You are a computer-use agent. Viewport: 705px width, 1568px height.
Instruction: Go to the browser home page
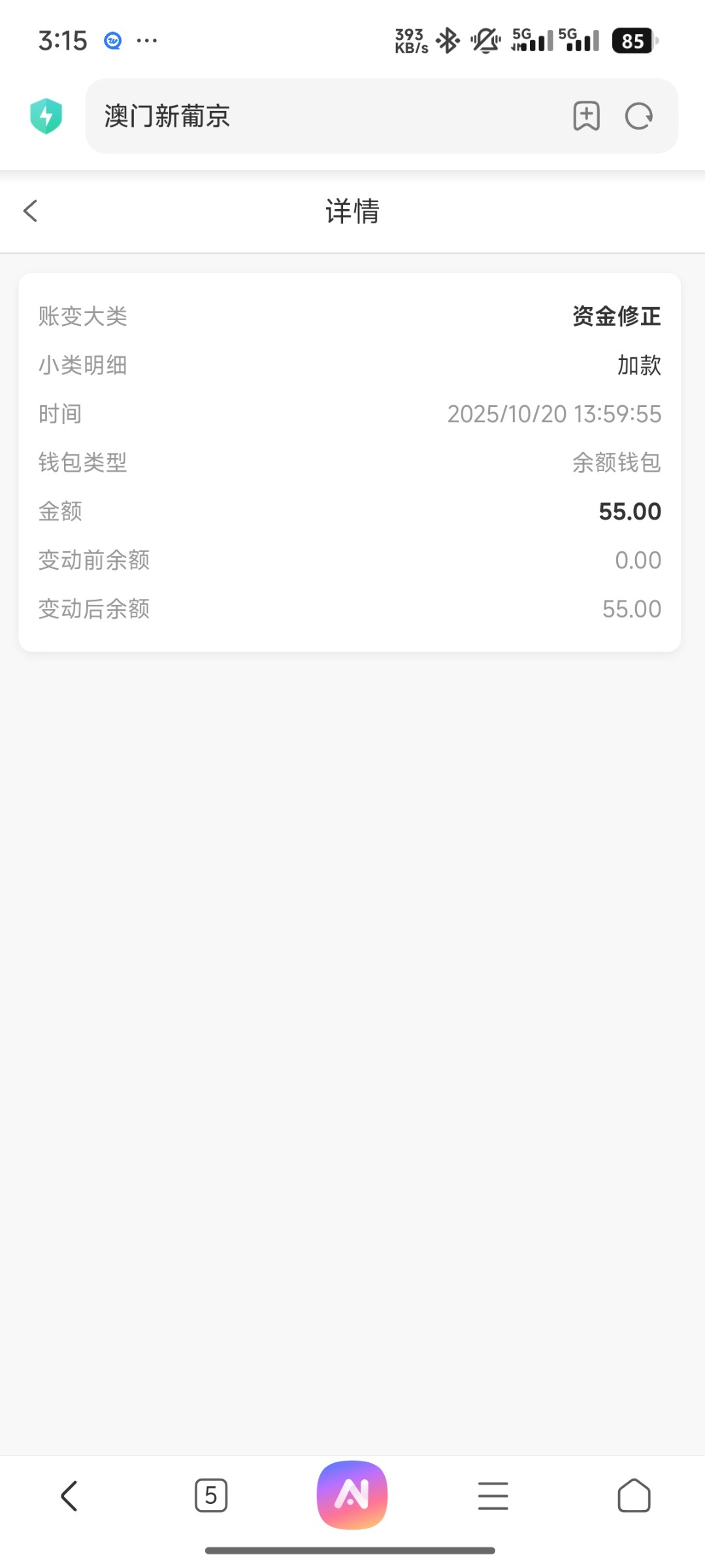coord(634,1495)
